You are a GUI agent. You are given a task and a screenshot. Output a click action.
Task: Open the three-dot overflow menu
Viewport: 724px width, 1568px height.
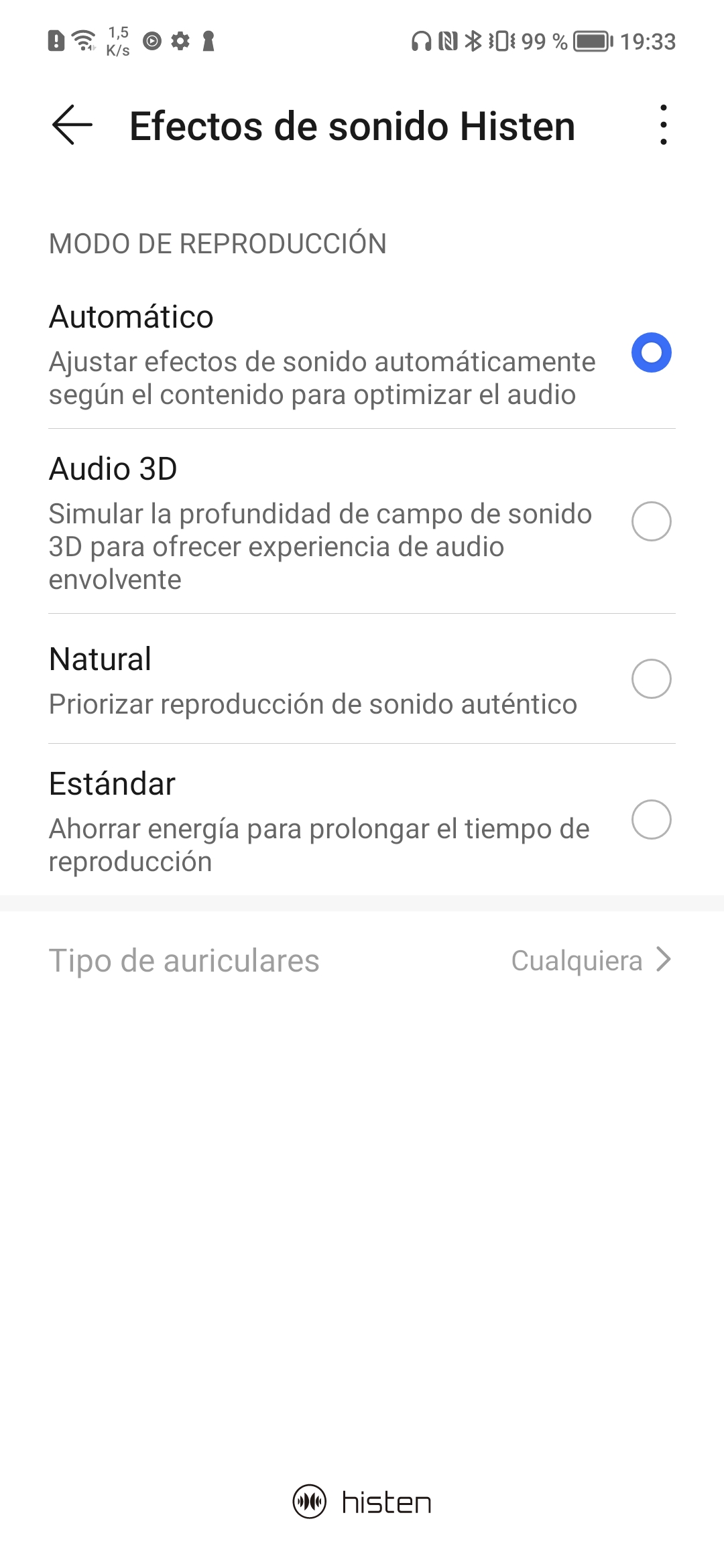pyautogui.click(x=663, y=125)
